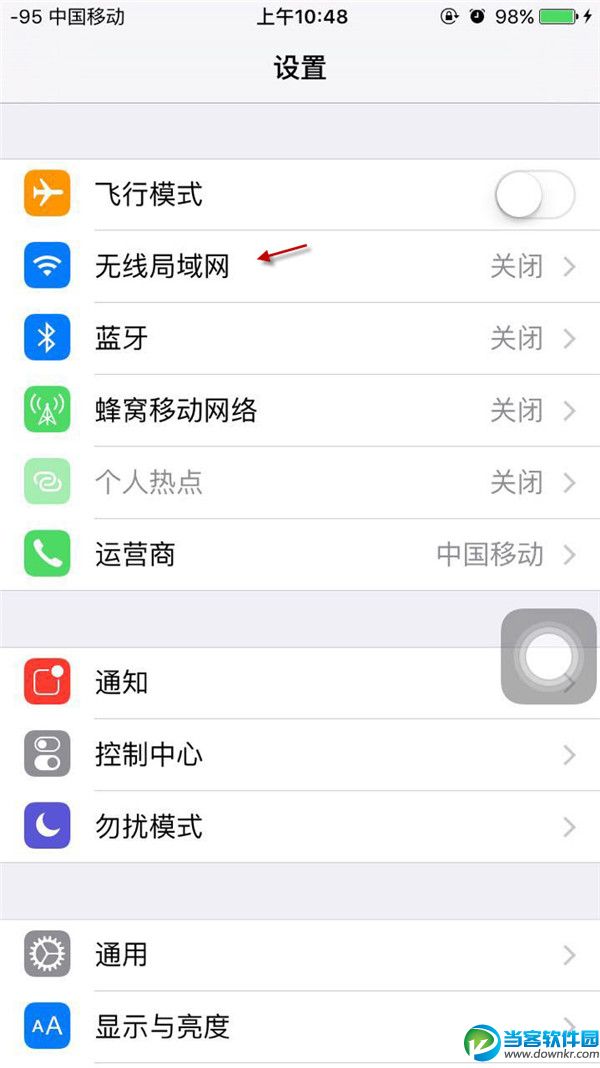This screenshot has width=600, height=1068.
Task: Tap the AssistiveTouch floating button
Action: coord(548,656)
